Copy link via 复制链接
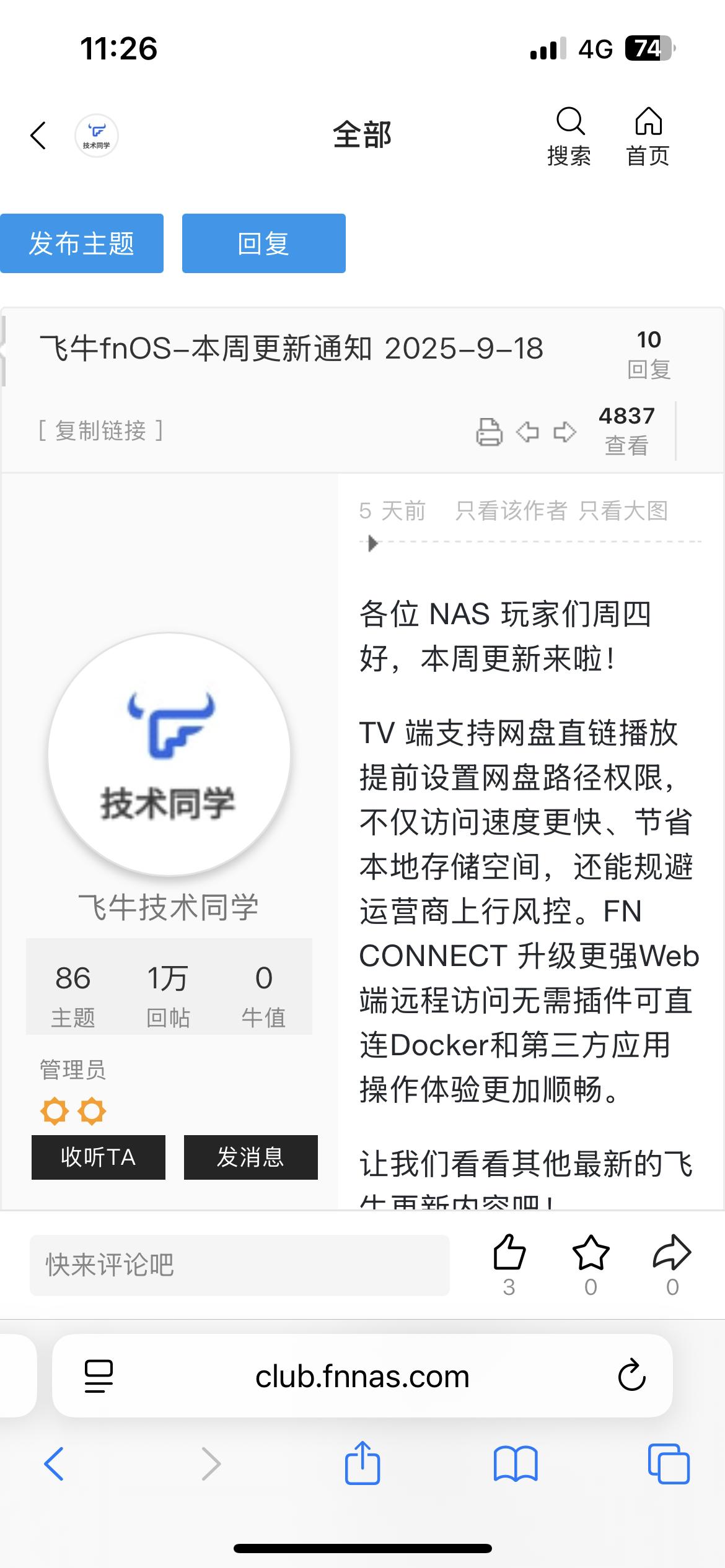 (x=101, y=430)
